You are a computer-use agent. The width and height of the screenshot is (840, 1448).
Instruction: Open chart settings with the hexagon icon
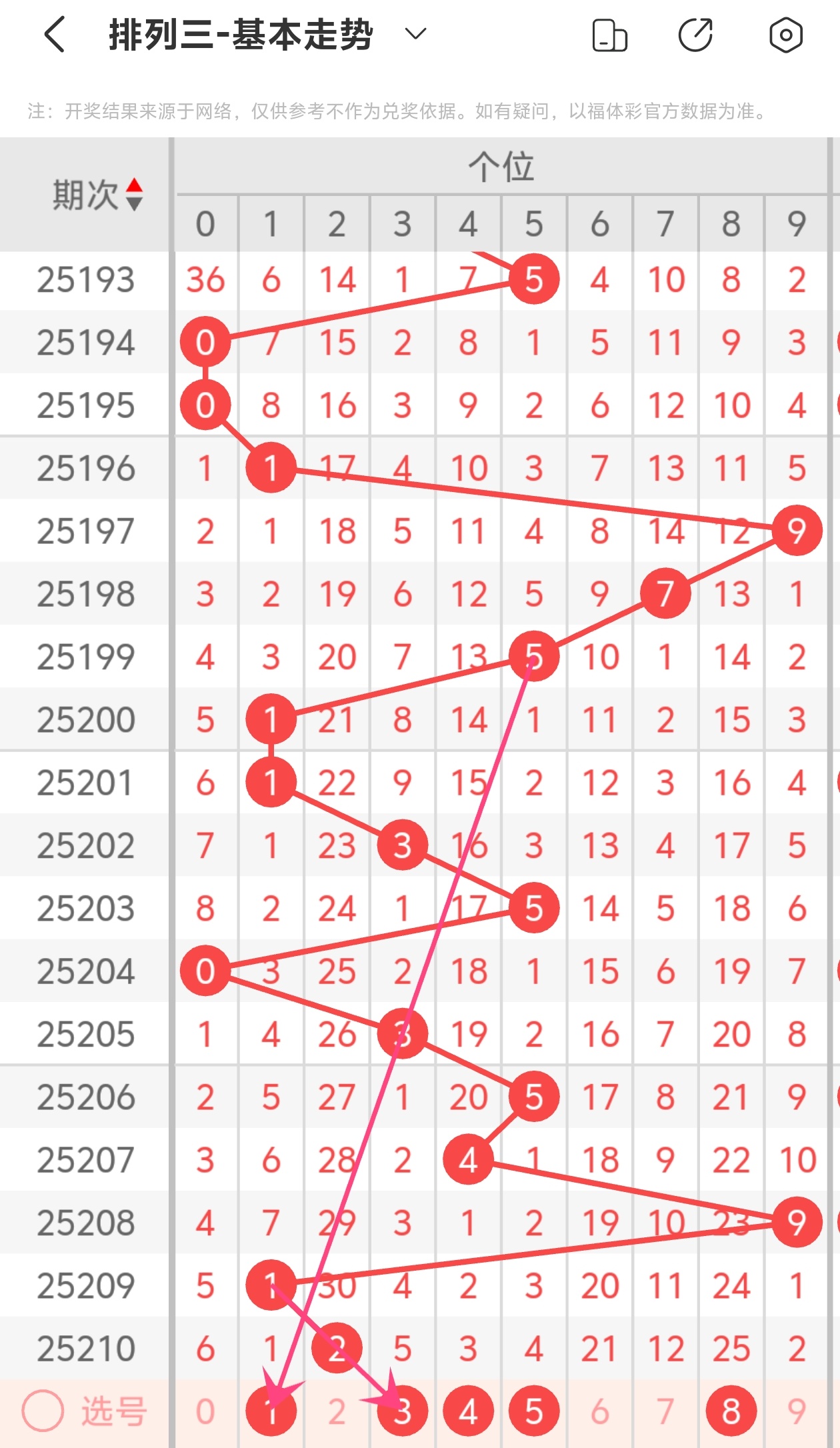(785, 35)
